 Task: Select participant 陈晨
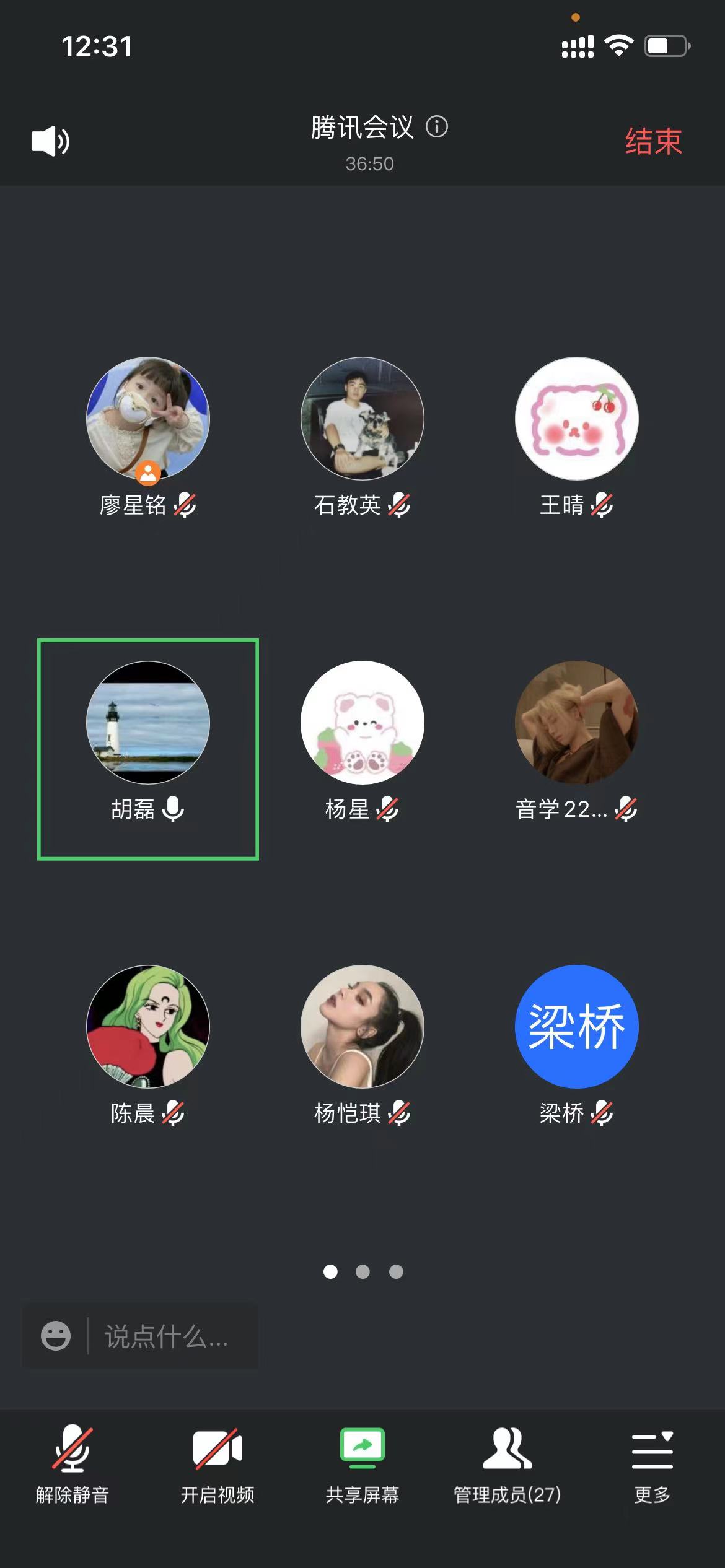click(148, 1027)
